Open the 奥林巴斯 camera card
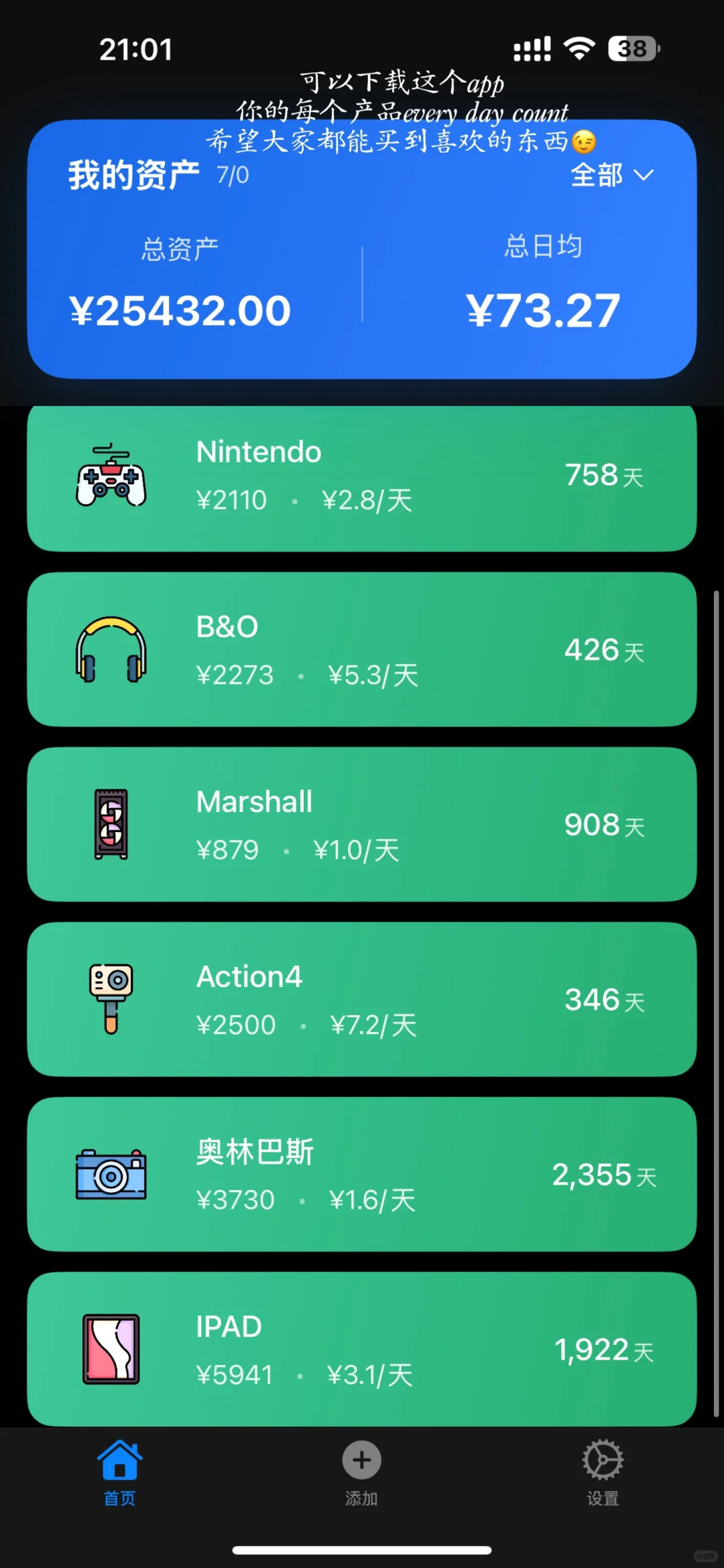Viewport: 724px width, 1568px height. (362, 1175)
